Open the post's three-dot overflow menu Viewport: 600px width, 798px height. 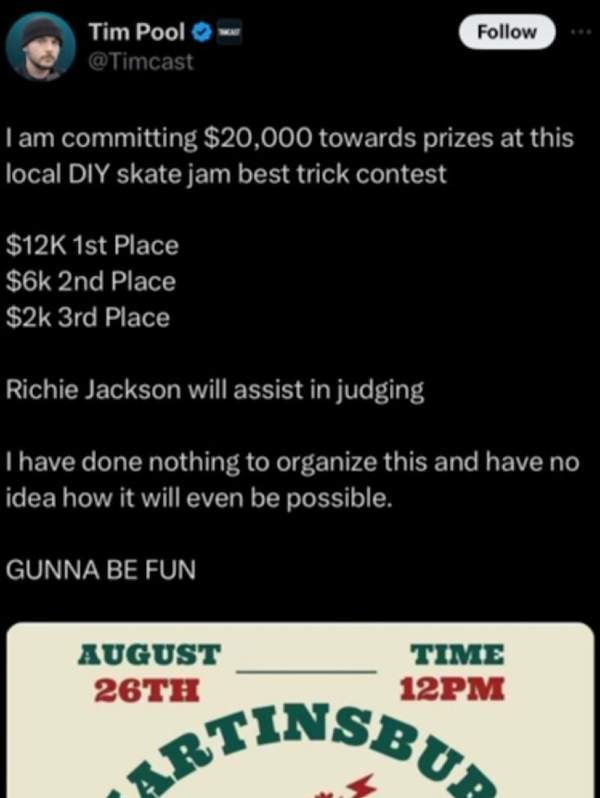coord(581,32)
